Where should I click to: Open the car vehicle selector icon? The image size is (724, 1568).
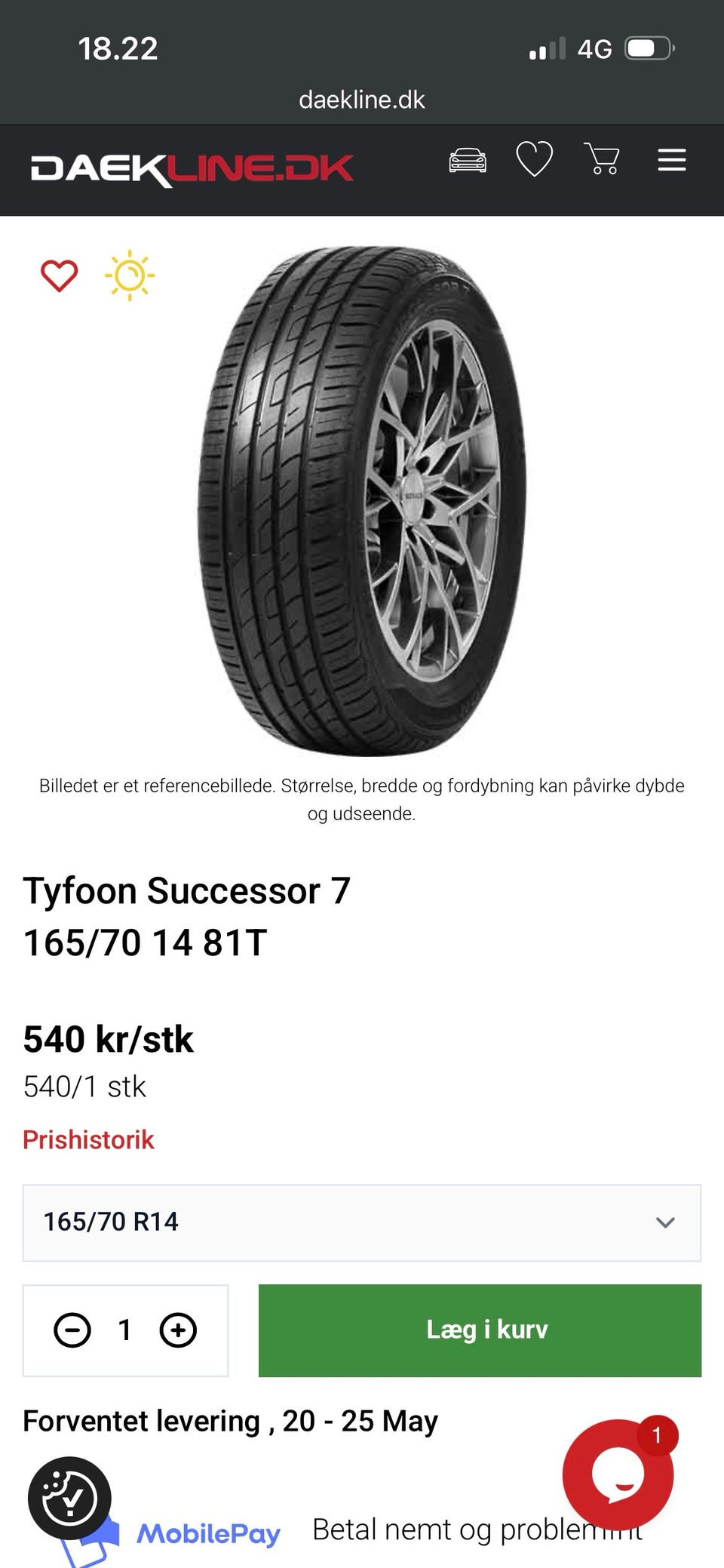(468, 160)
